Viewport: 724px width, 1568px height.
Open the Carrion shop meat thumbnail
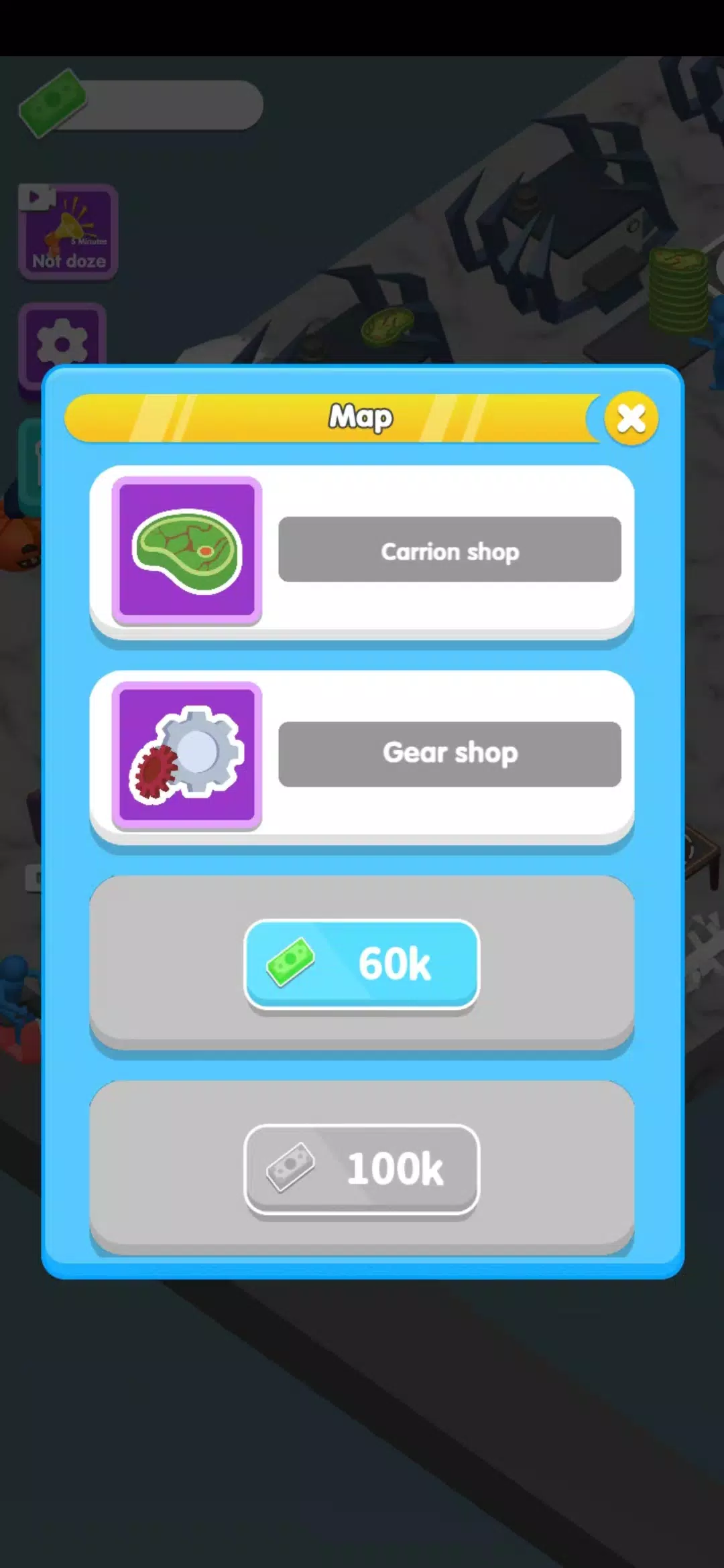(187, 551)
